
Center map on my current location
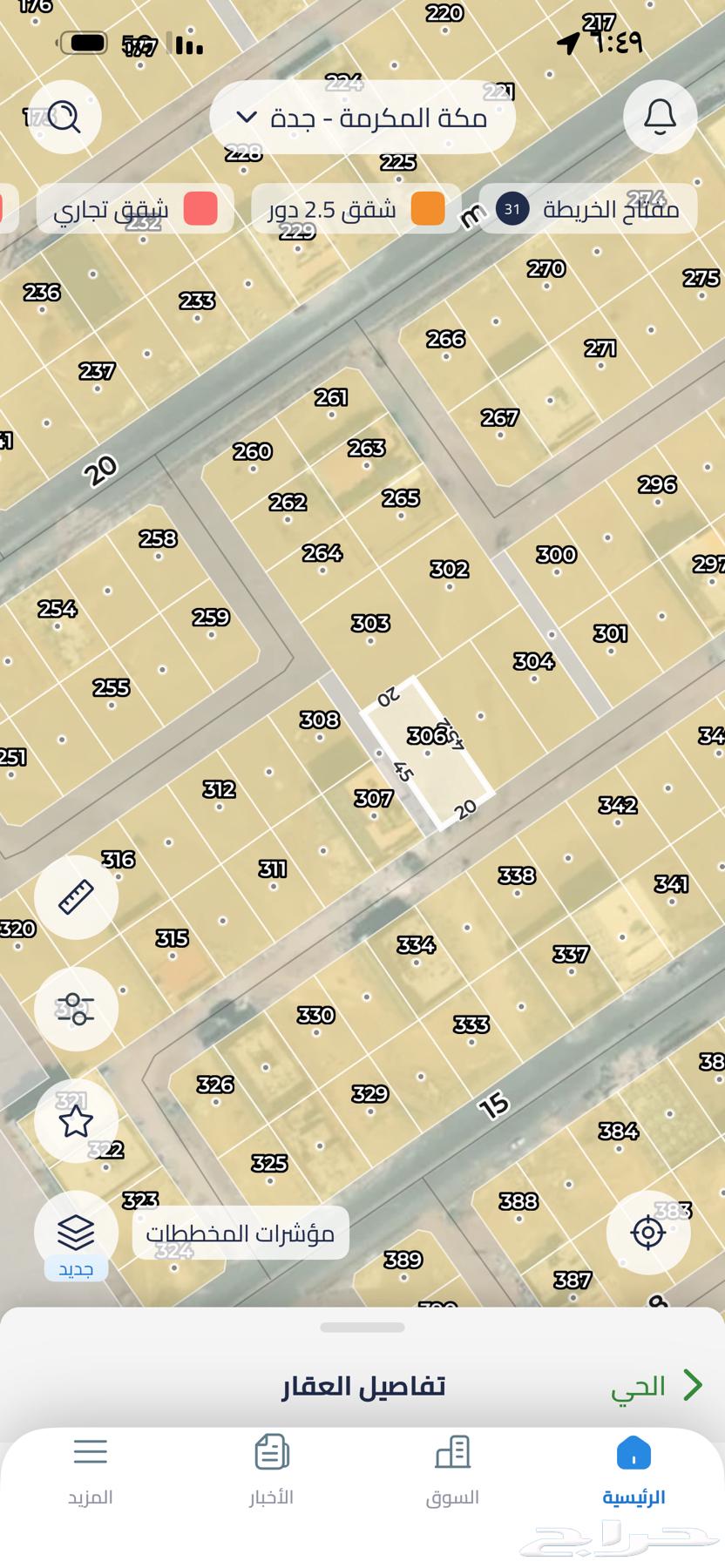[x=647, y=1232]
